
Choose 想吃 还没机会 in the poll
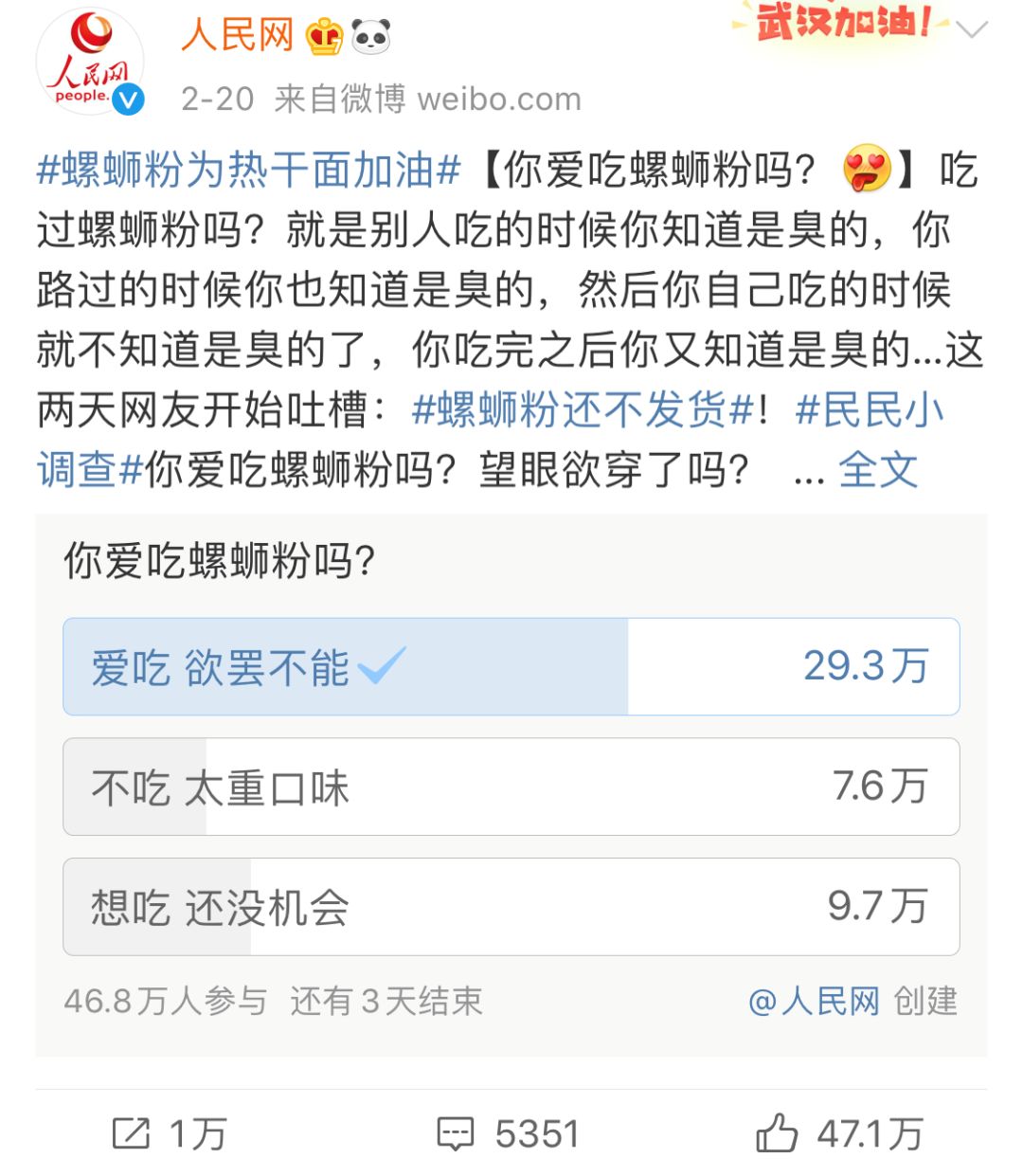coord(511,908)
